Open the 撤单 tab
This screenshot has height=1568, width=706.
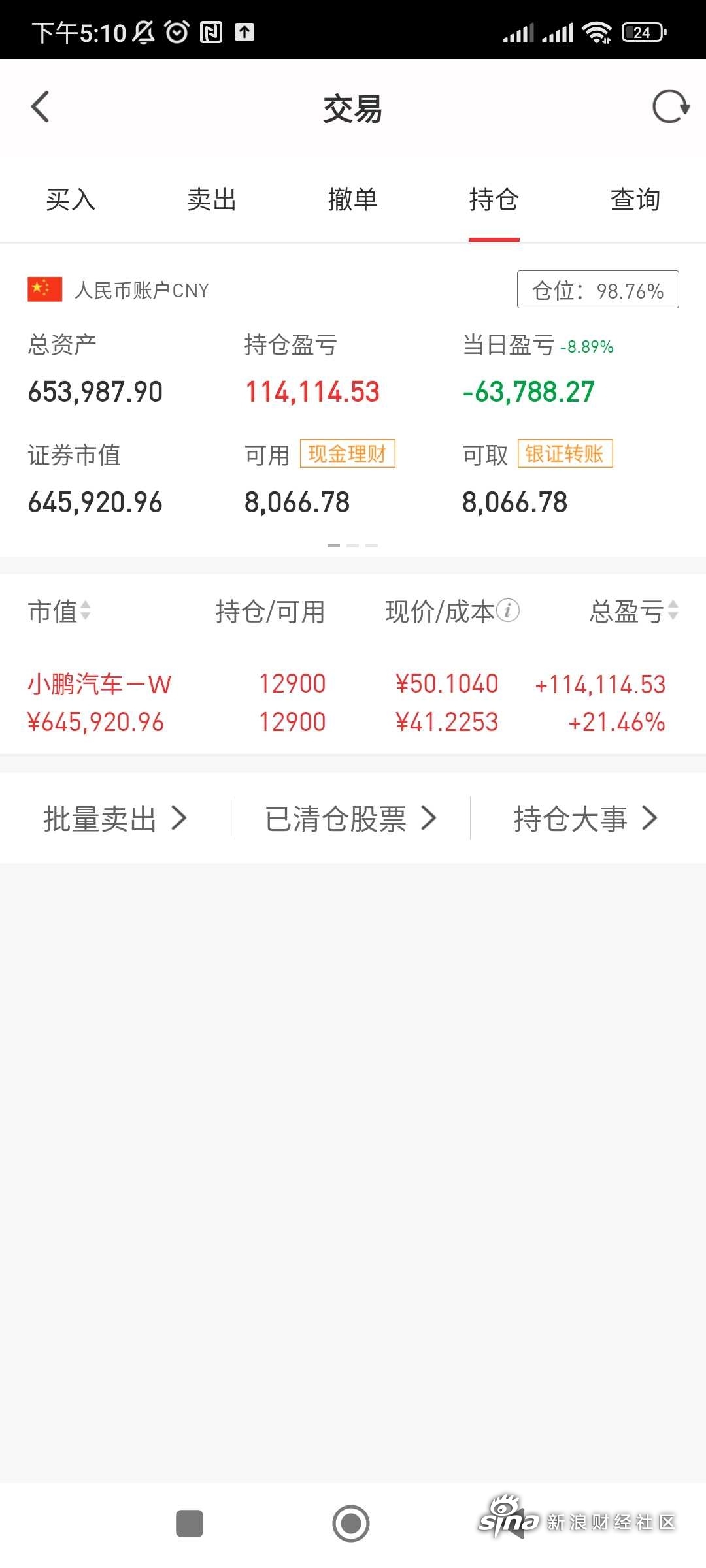(353, 199)
